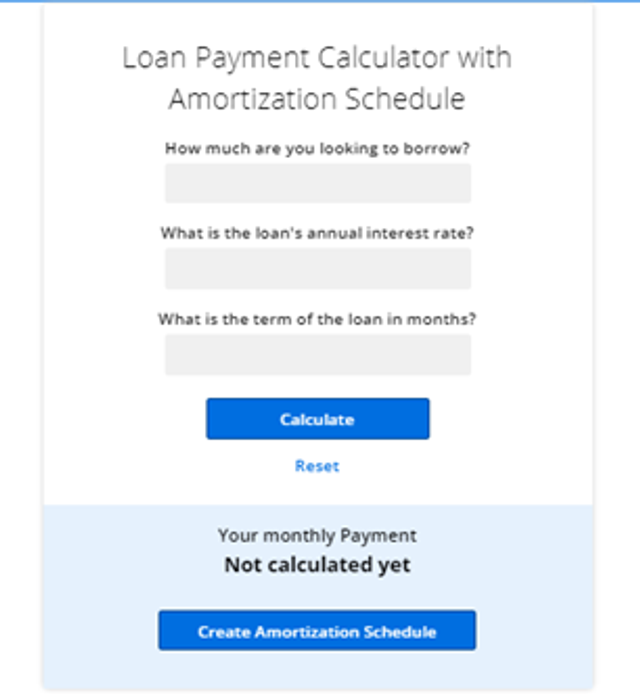Viewport: 640px width, 694px height.
Task: Focus the loan term in months field
Action: [x=318, y=355]
